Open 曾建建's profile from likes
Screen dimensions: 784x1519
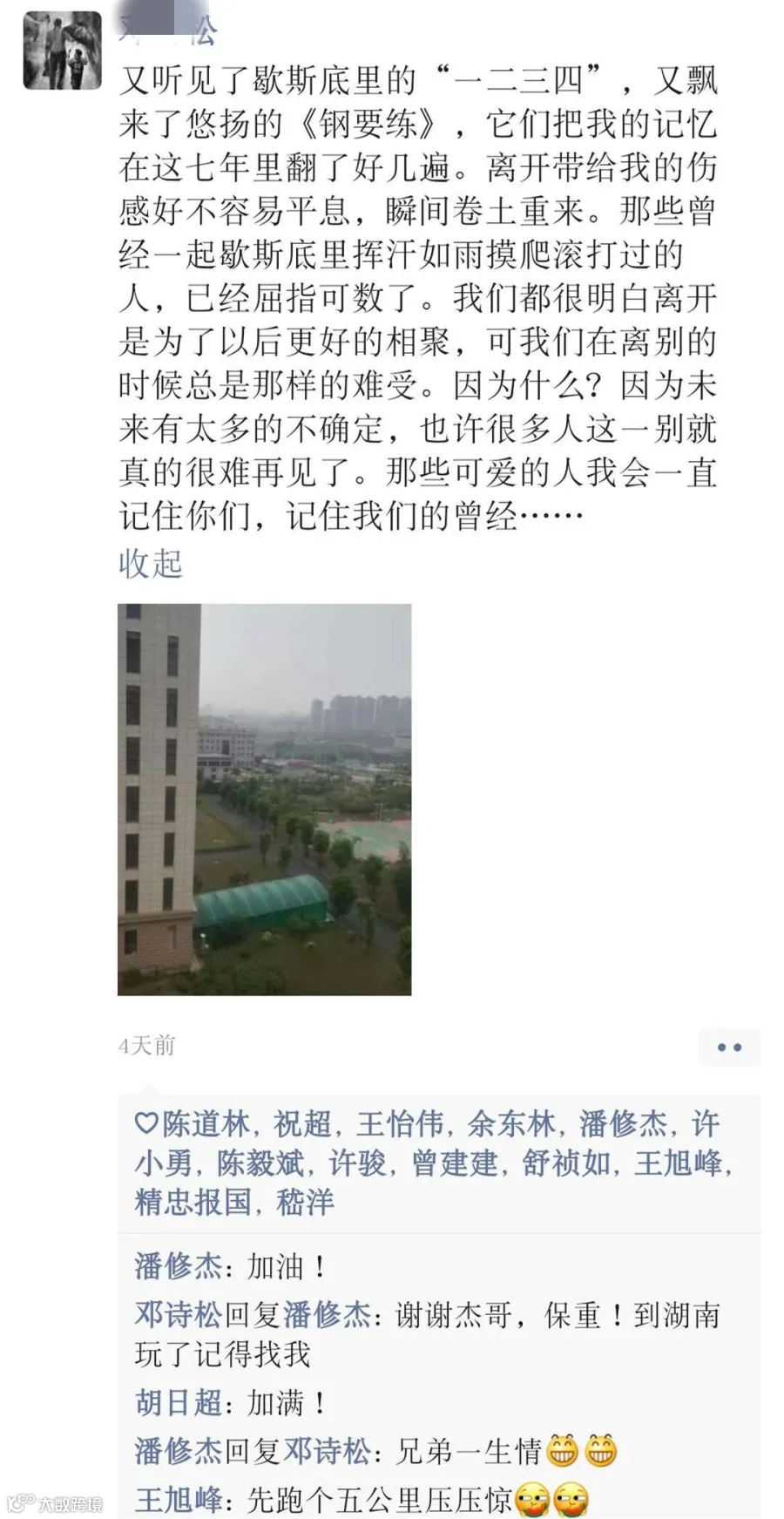point(455,1163)
